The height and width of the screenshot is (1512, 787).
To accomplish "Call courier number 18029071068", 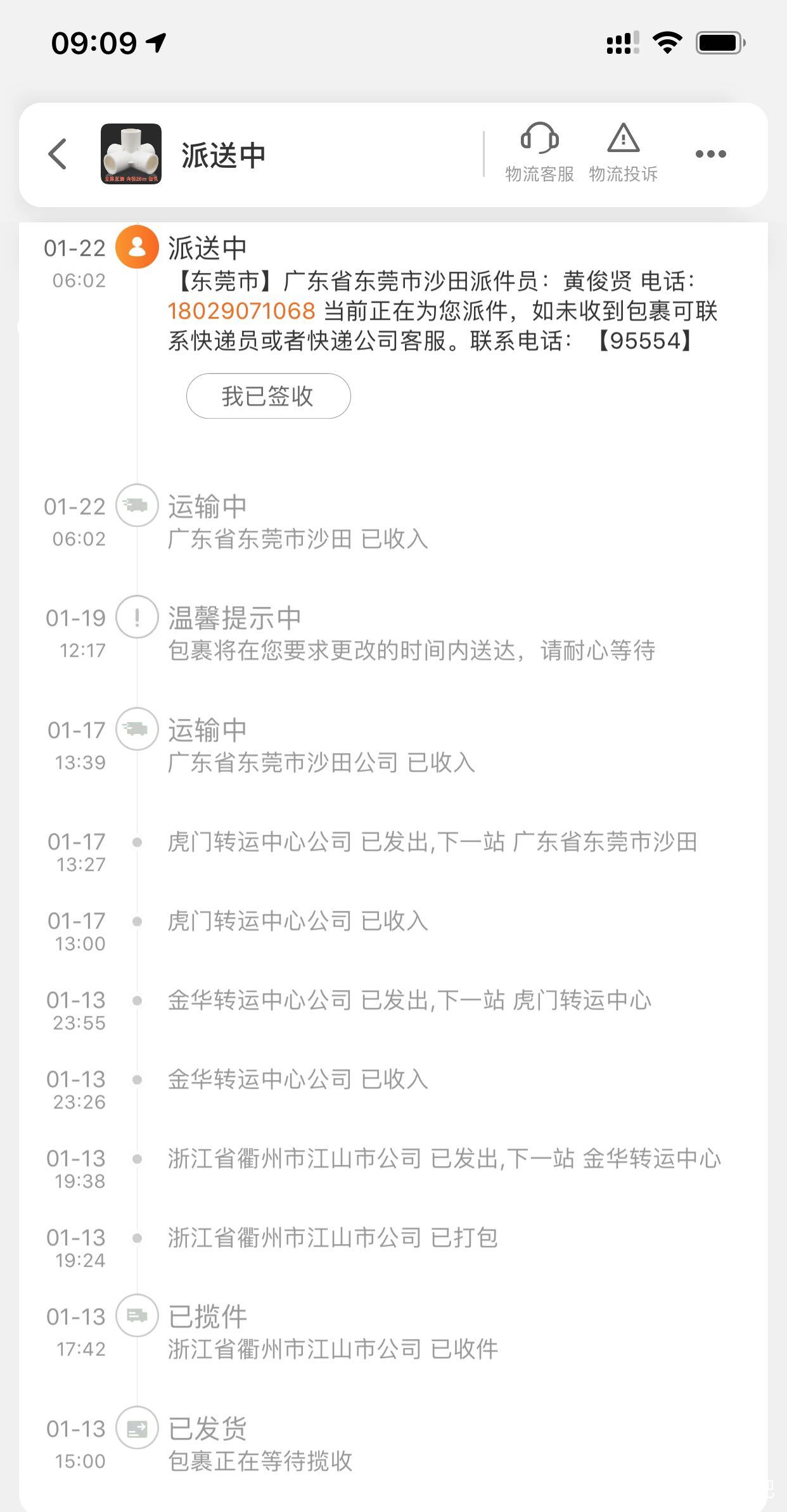I will coord(241,311).
